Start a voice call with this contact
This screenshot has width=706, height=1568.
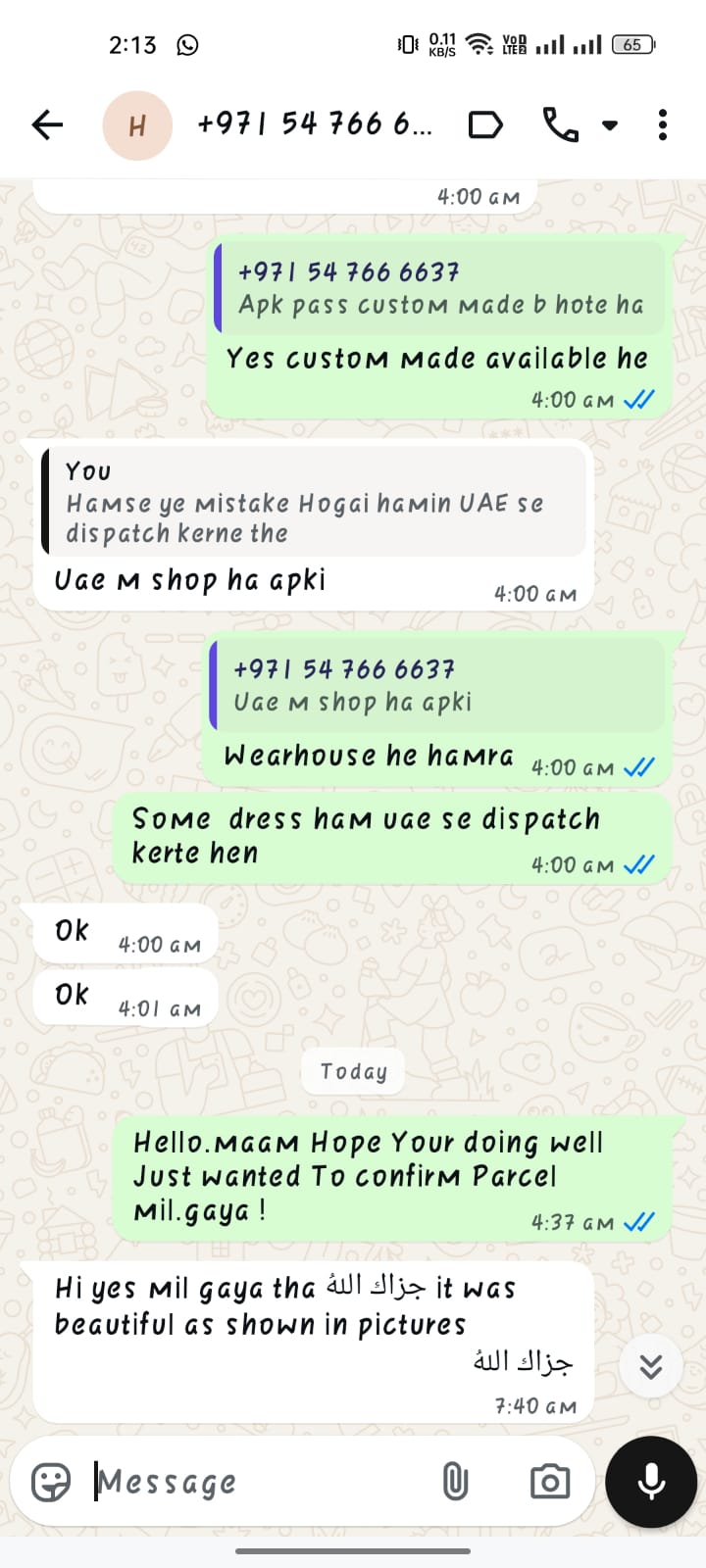(x=561, y=125)
